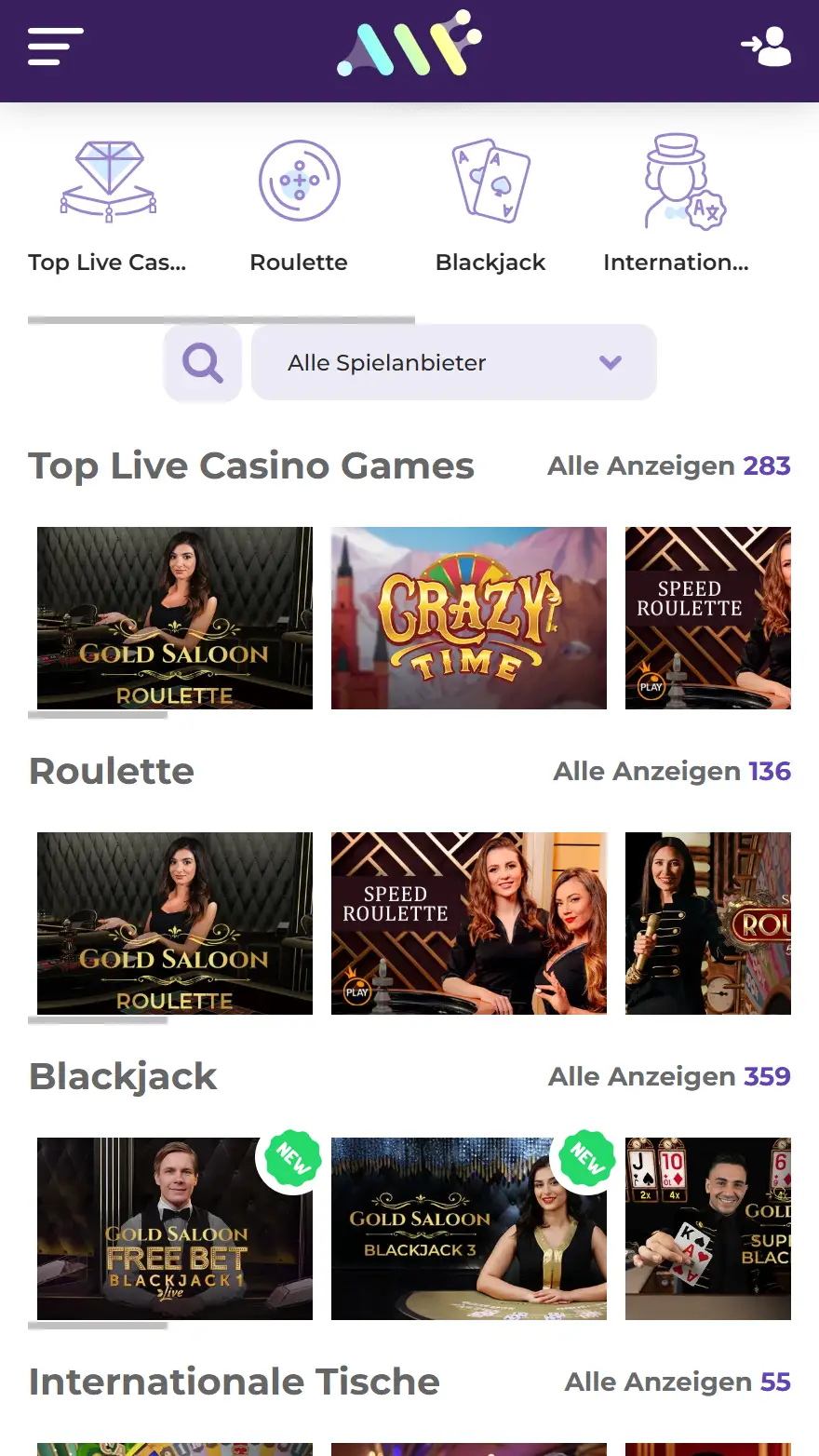Image resolution: width=819 pixels, height=1456 pixels.
Task: Expand the Alle Spielanbieter dropdown
Action: pos(454,363)
